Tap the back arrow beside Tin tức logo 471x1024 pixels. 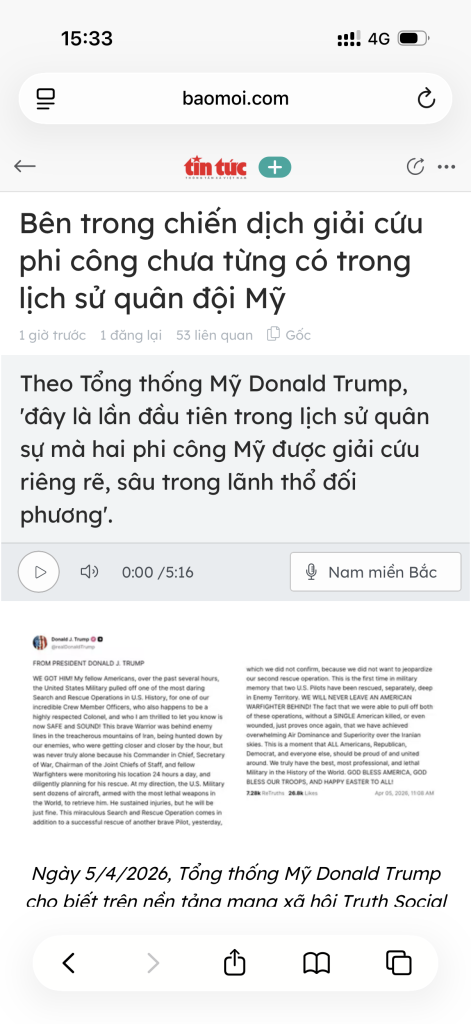[x=25, y=166]
